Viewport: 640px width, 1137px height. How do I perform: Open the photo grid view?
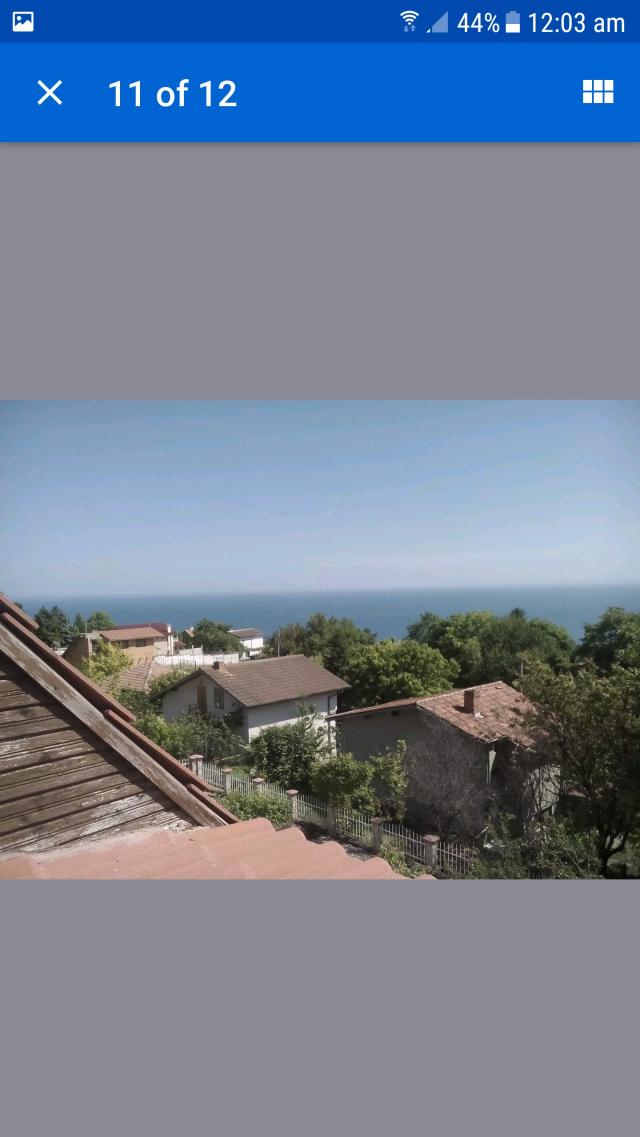point(597,92)
